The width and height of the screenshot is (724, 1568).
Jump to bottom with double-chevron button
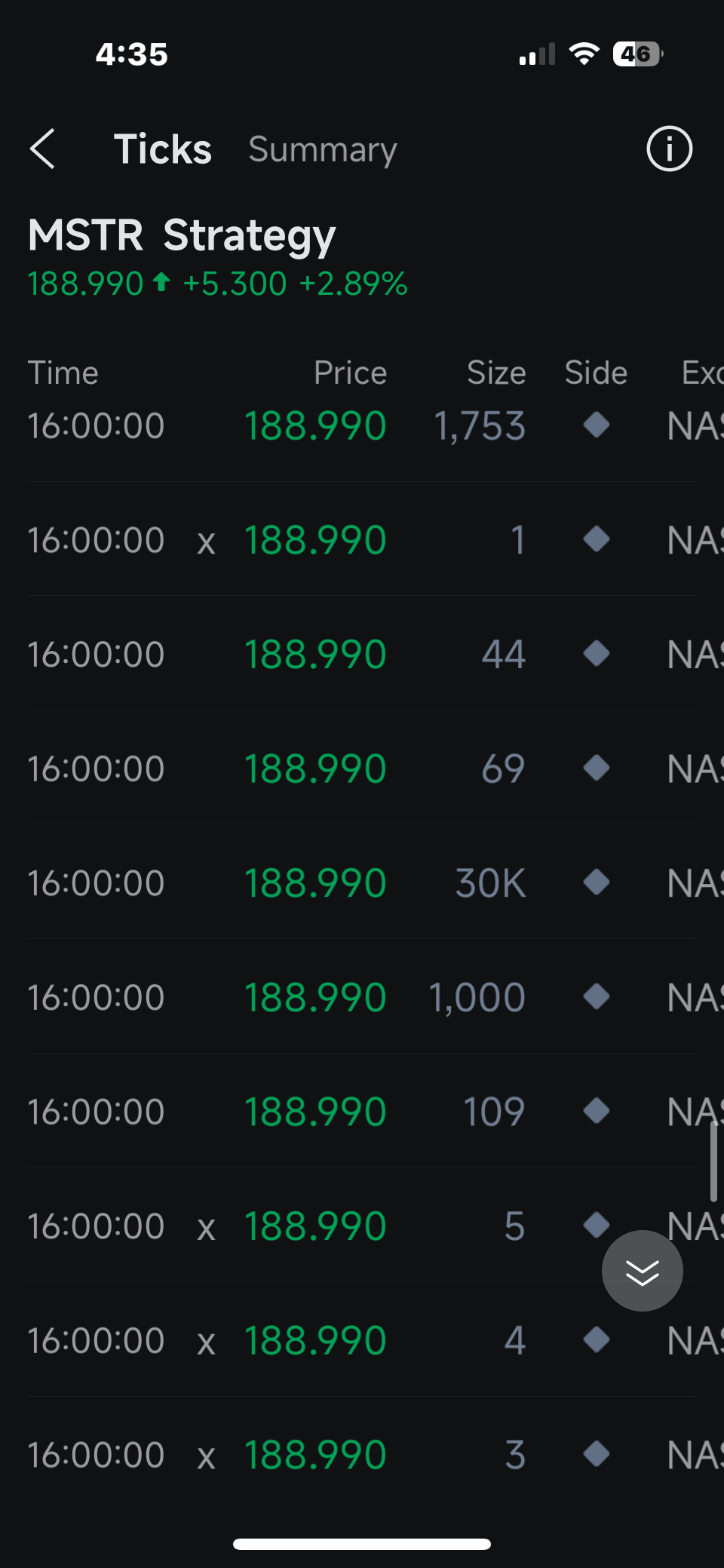coord(643,1271)
